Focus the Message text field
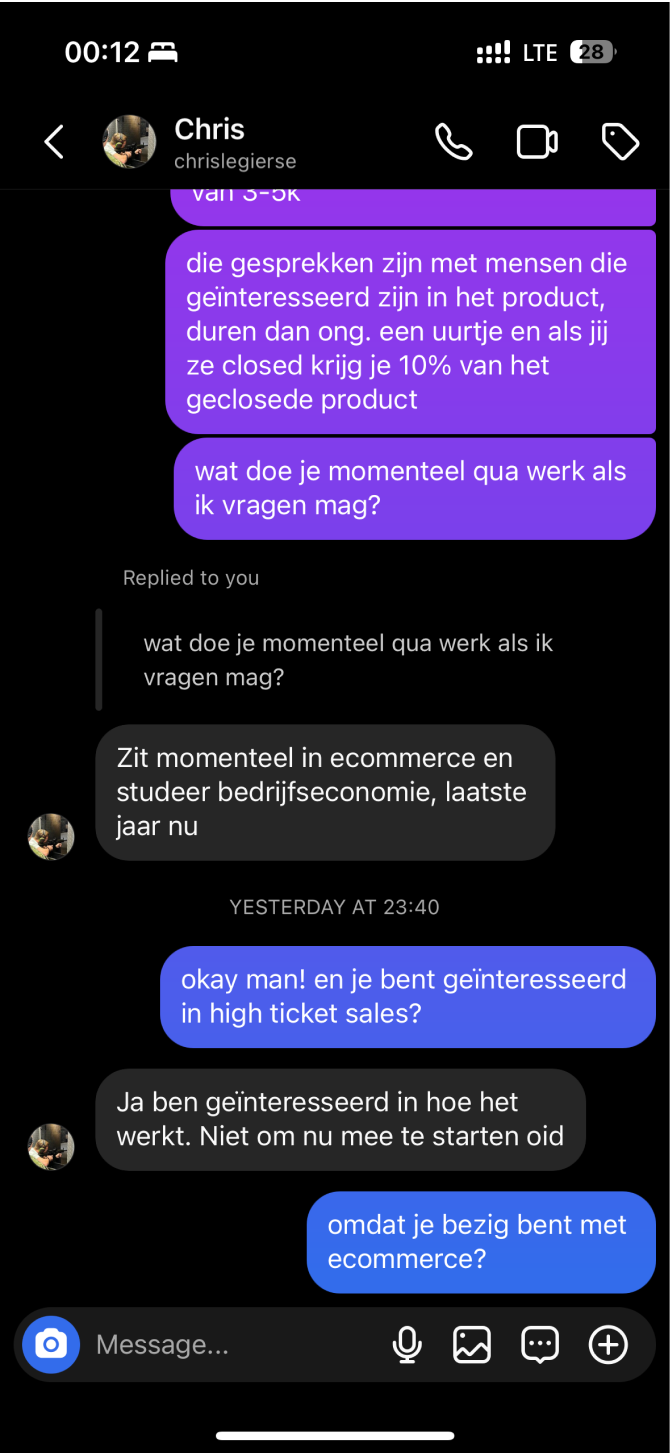670x1453 pixels. click(x=230, y=1345)
